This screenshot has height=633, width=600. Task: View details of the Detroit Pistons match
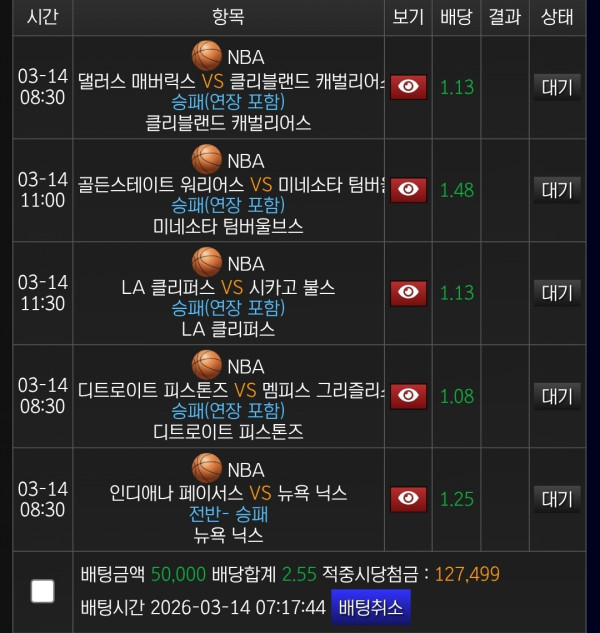click(x=408, y=396)
